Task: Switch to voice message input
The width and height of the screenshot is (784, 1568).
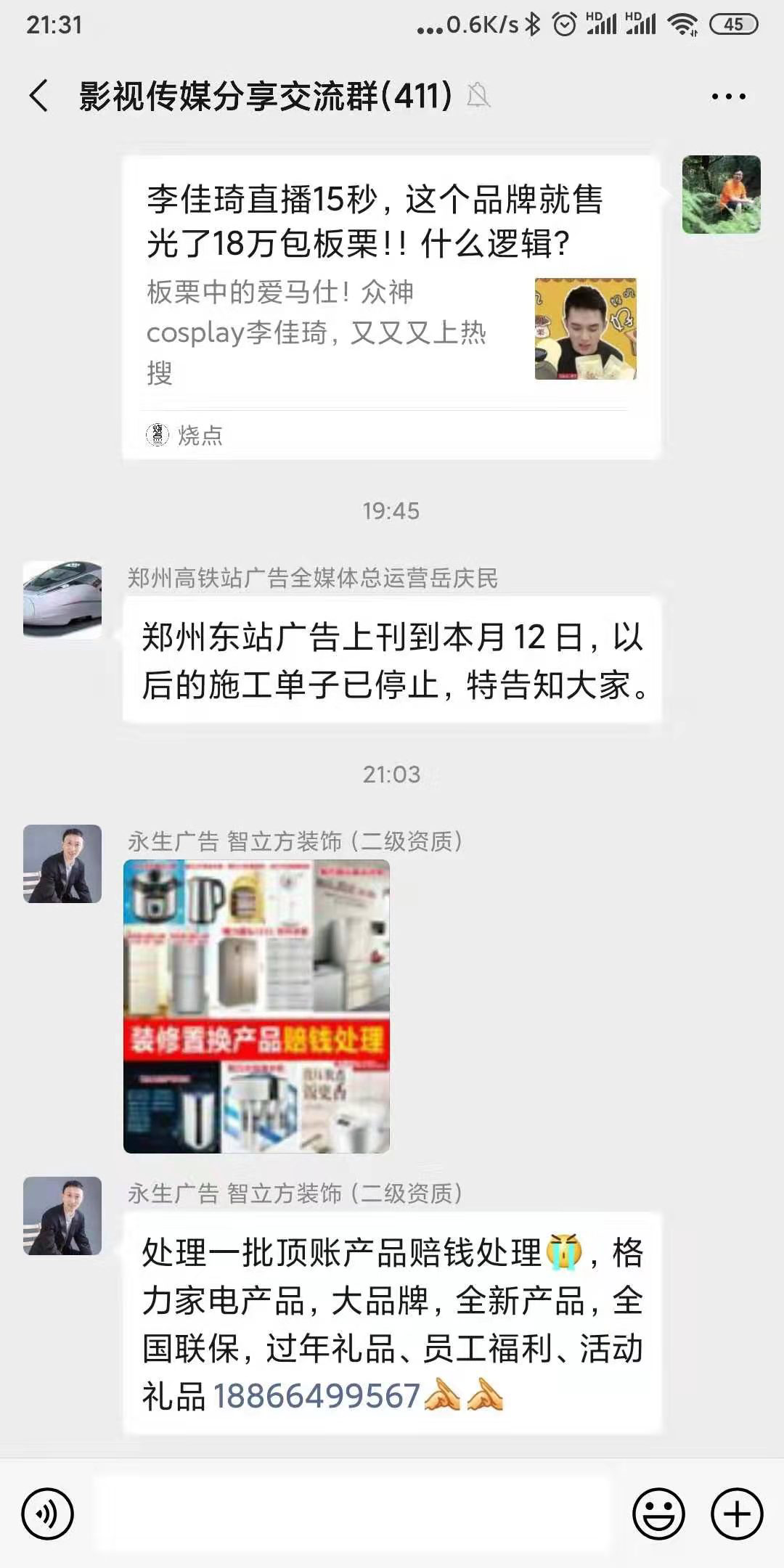Action: click(x=48, y=1514)
